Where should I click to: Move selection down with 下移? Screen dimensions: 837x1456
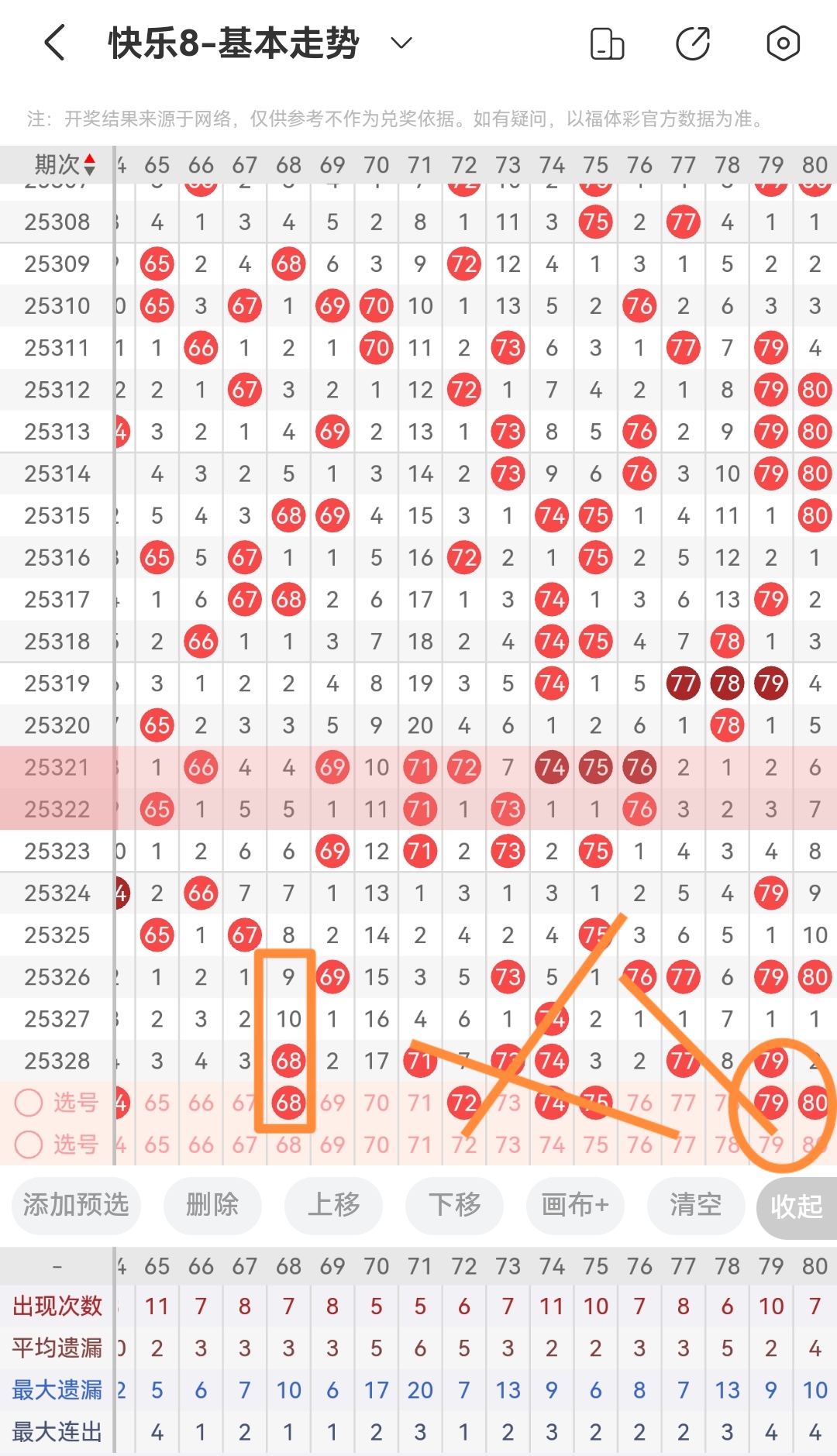click(454, 1205)
